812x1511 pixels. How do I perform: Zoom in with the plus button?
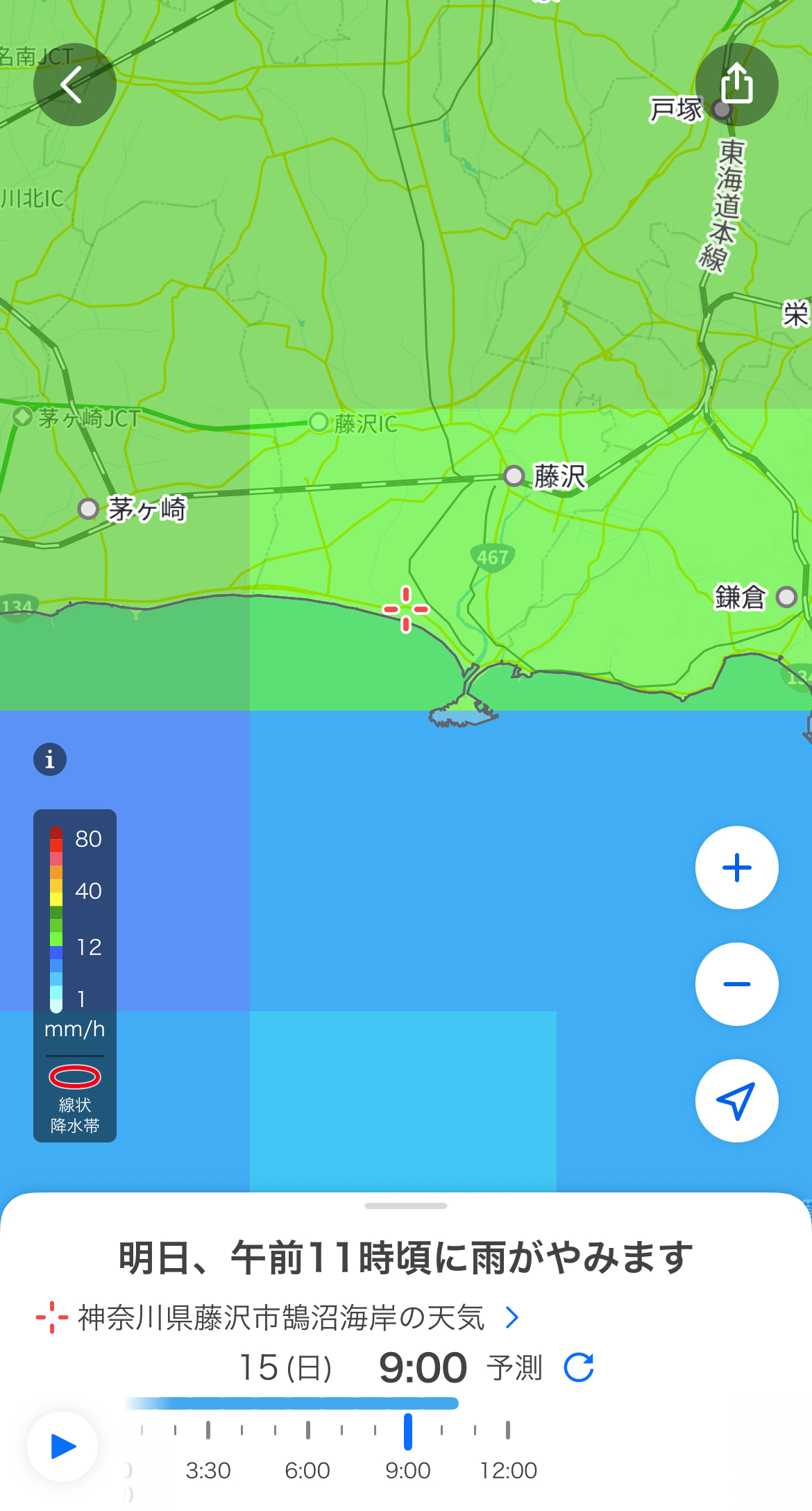pyautogui.click(x=736, y=868)
